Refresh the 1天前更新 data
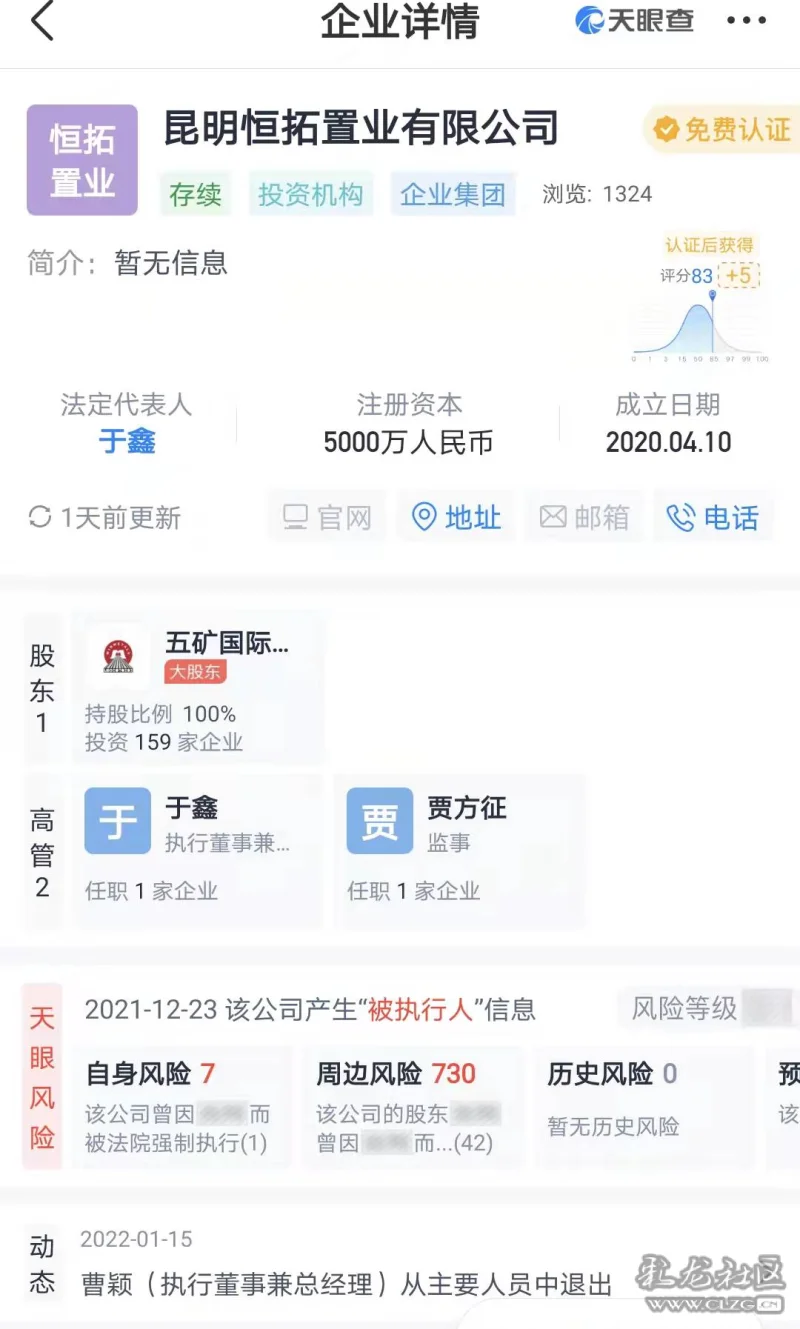 pyautogui.click(x=105, y=518)
